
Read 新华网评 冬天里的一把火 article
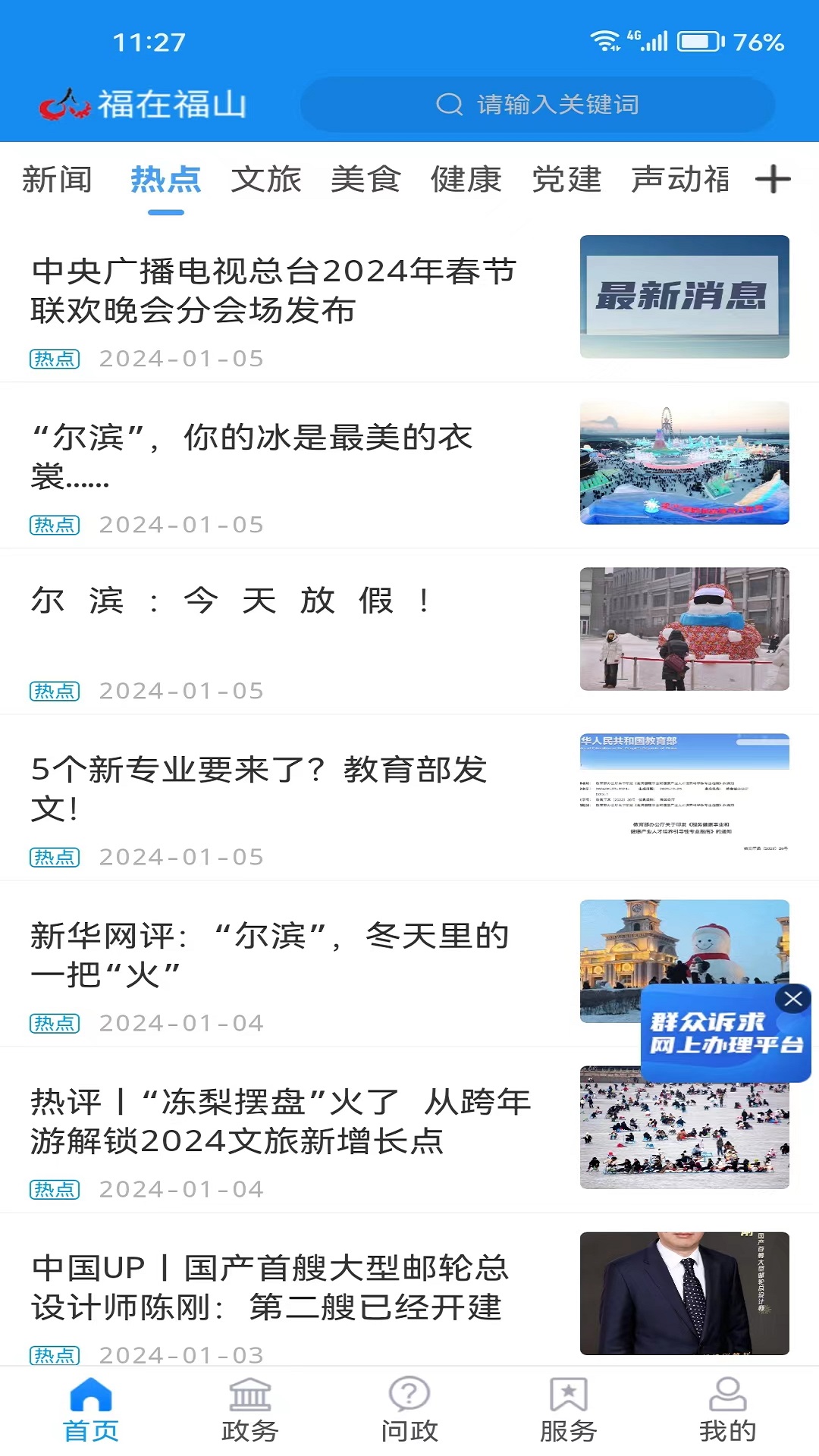pos(269,955)
